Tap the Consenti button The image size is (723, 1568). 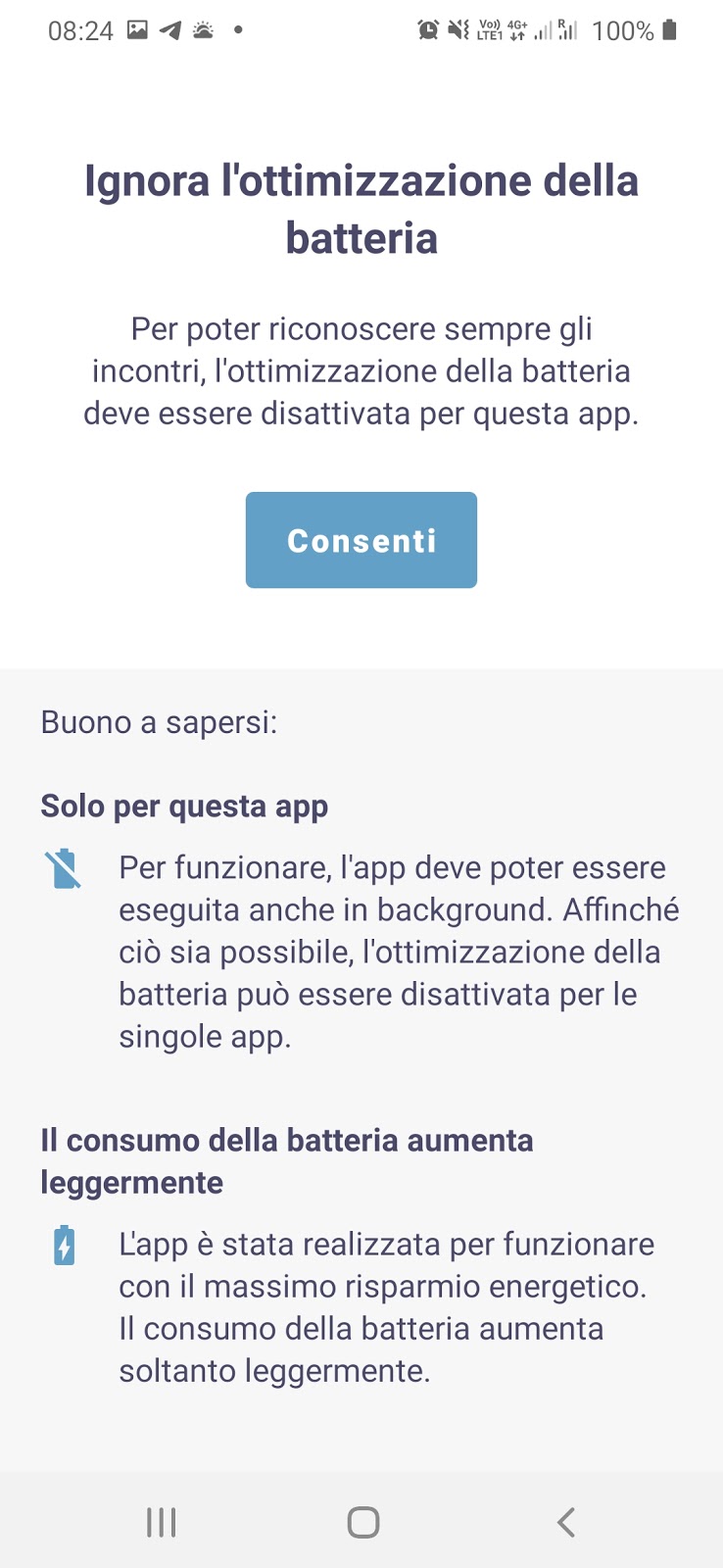coord(361,540)
